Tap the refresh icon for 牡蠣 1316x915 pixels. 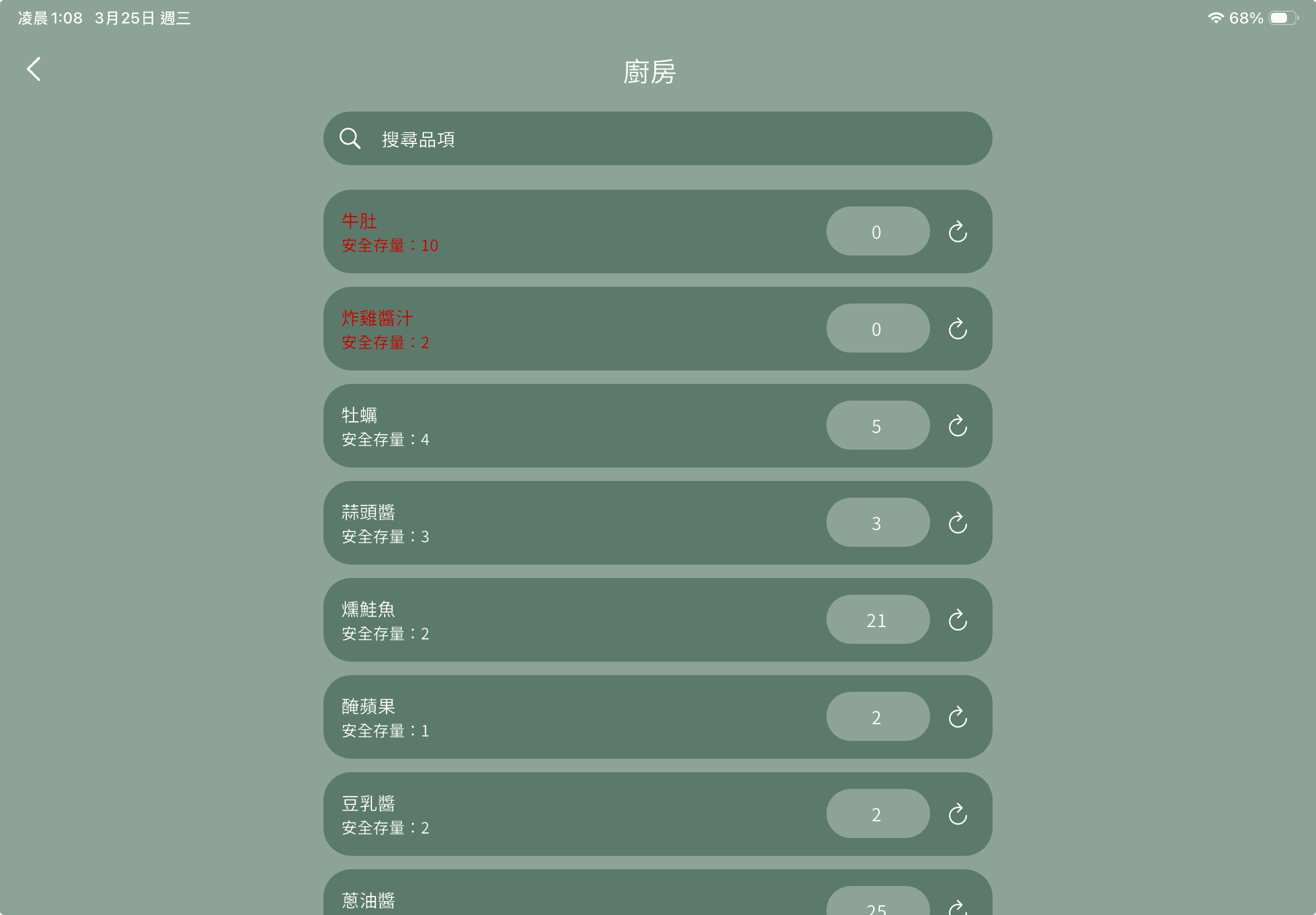957,426
